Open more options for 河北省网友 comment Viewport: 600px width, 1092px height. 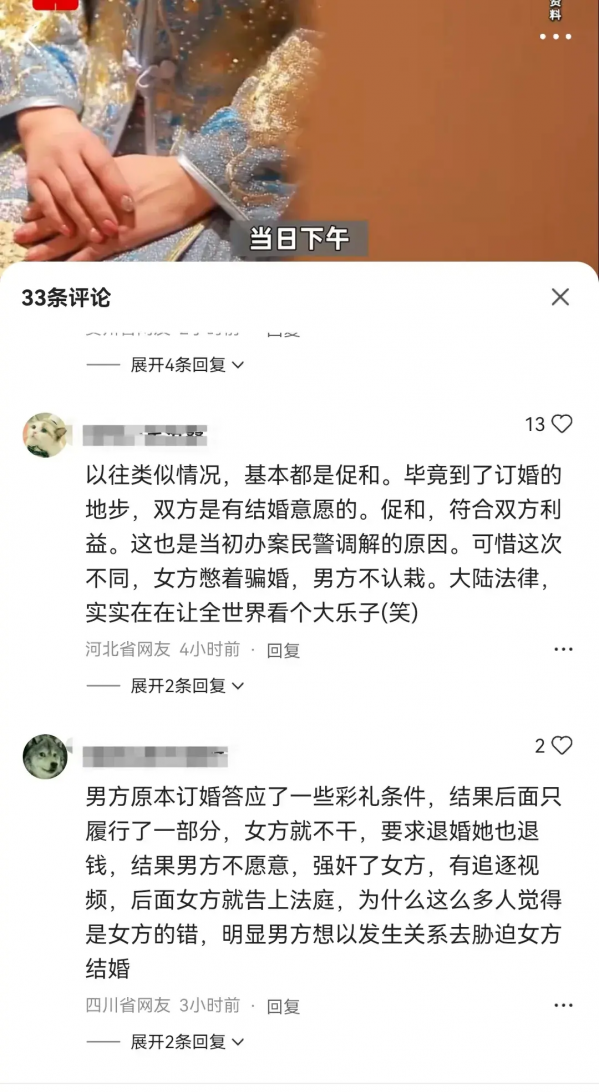563,649
